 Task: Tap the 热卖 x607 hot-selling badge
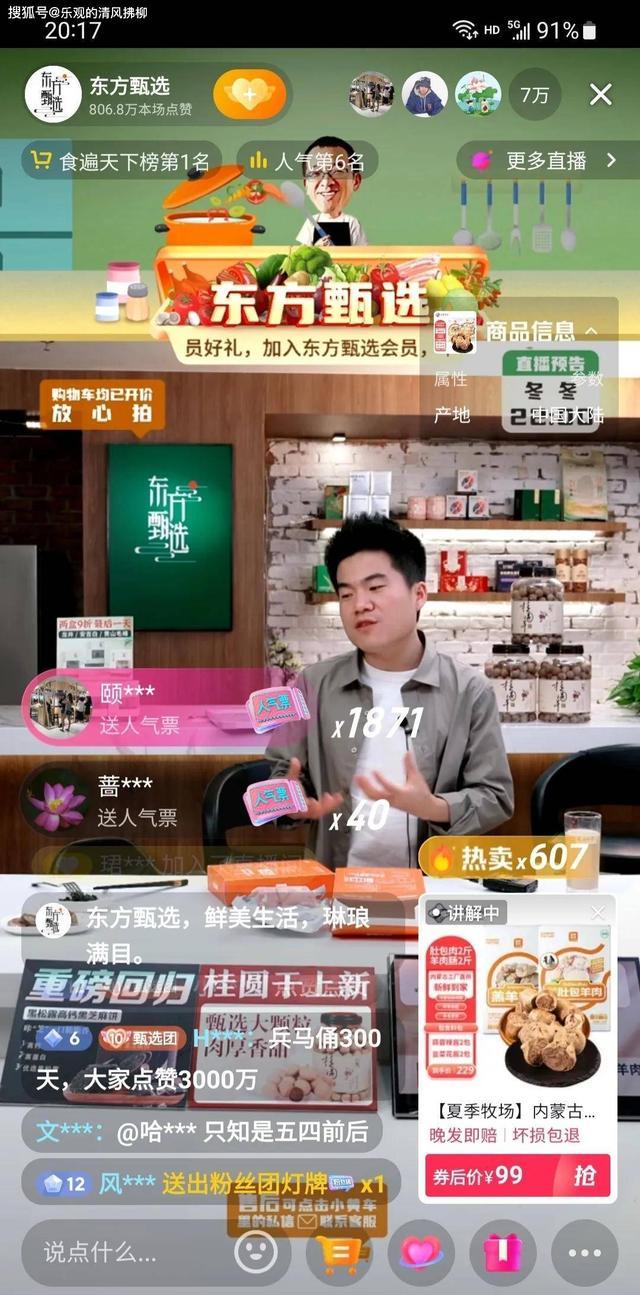[x=510, y=857]
